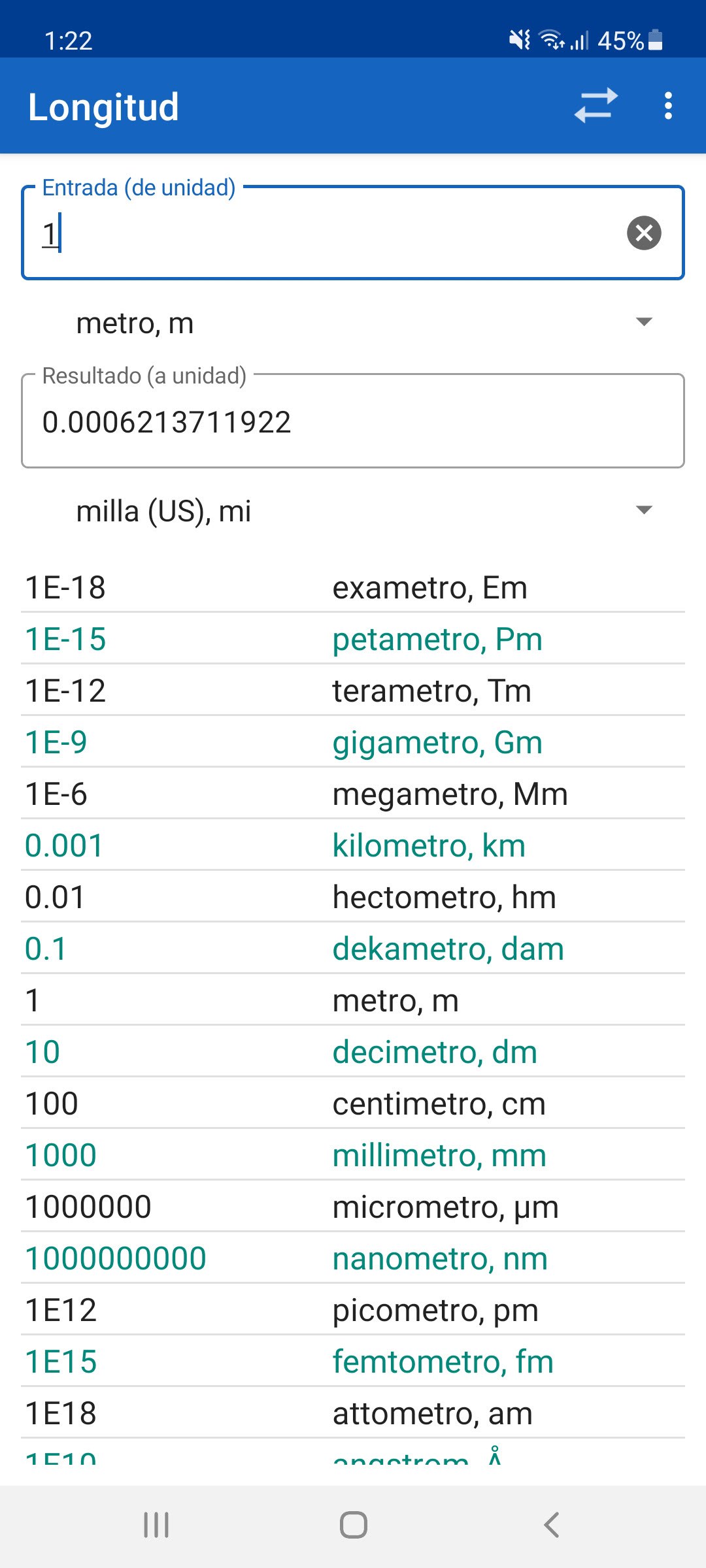Choose the femtometro, fm row
The image size is (706, 1568).
353,1362
